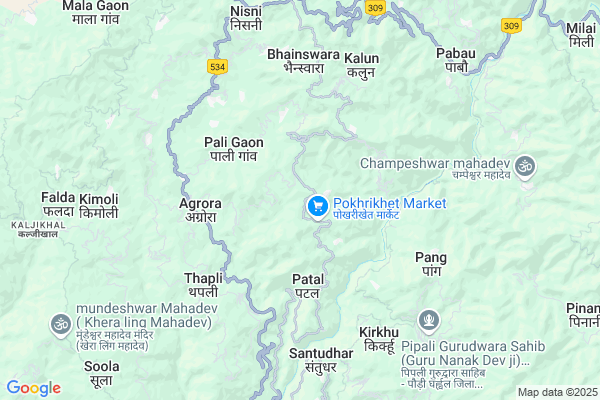
Task: Open the Pokhrikhet Market shopping marker
Action: [x=316, y=206]
